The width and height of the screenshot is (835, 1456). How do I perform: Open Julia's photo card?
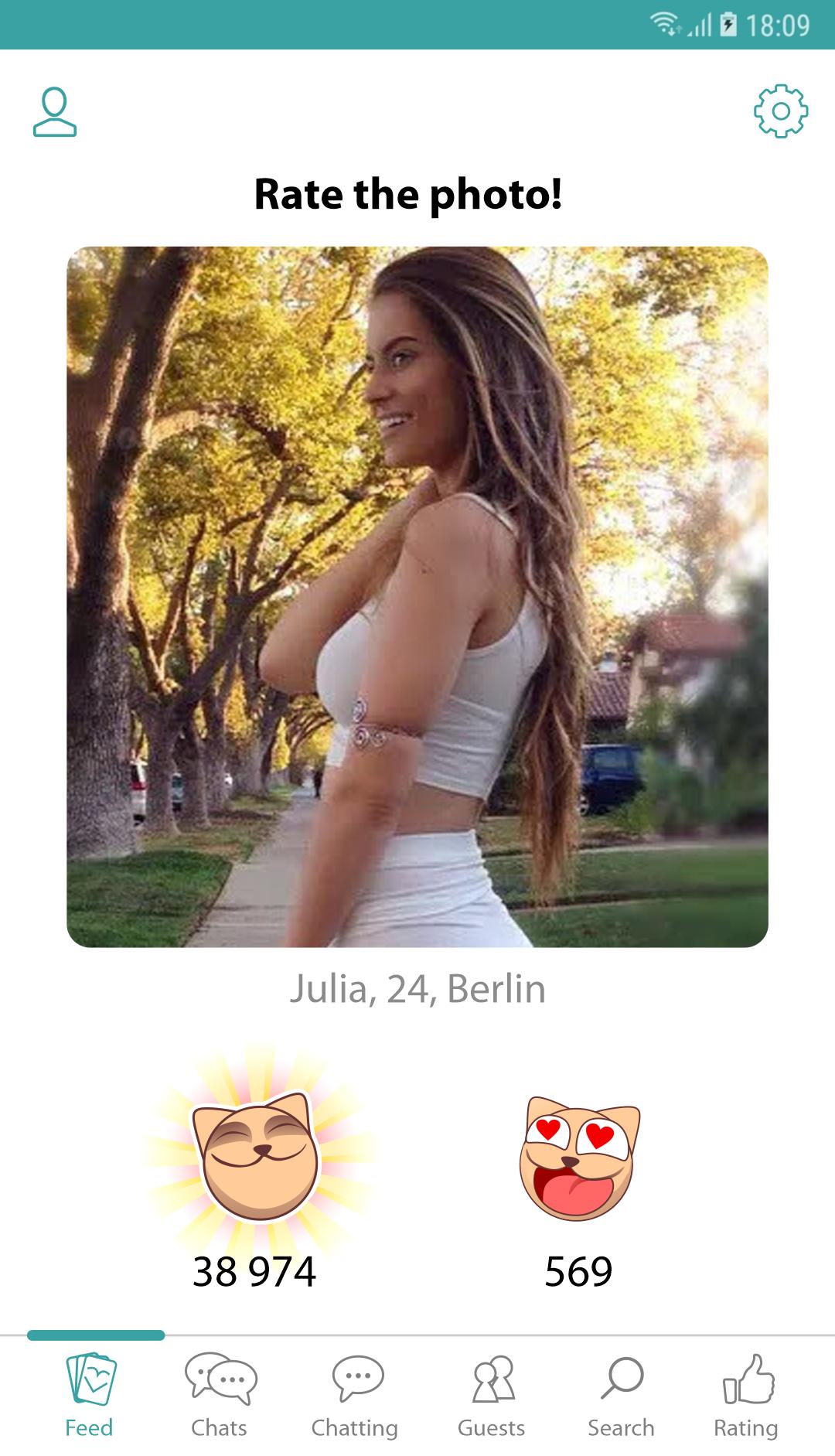coord(417,596)
